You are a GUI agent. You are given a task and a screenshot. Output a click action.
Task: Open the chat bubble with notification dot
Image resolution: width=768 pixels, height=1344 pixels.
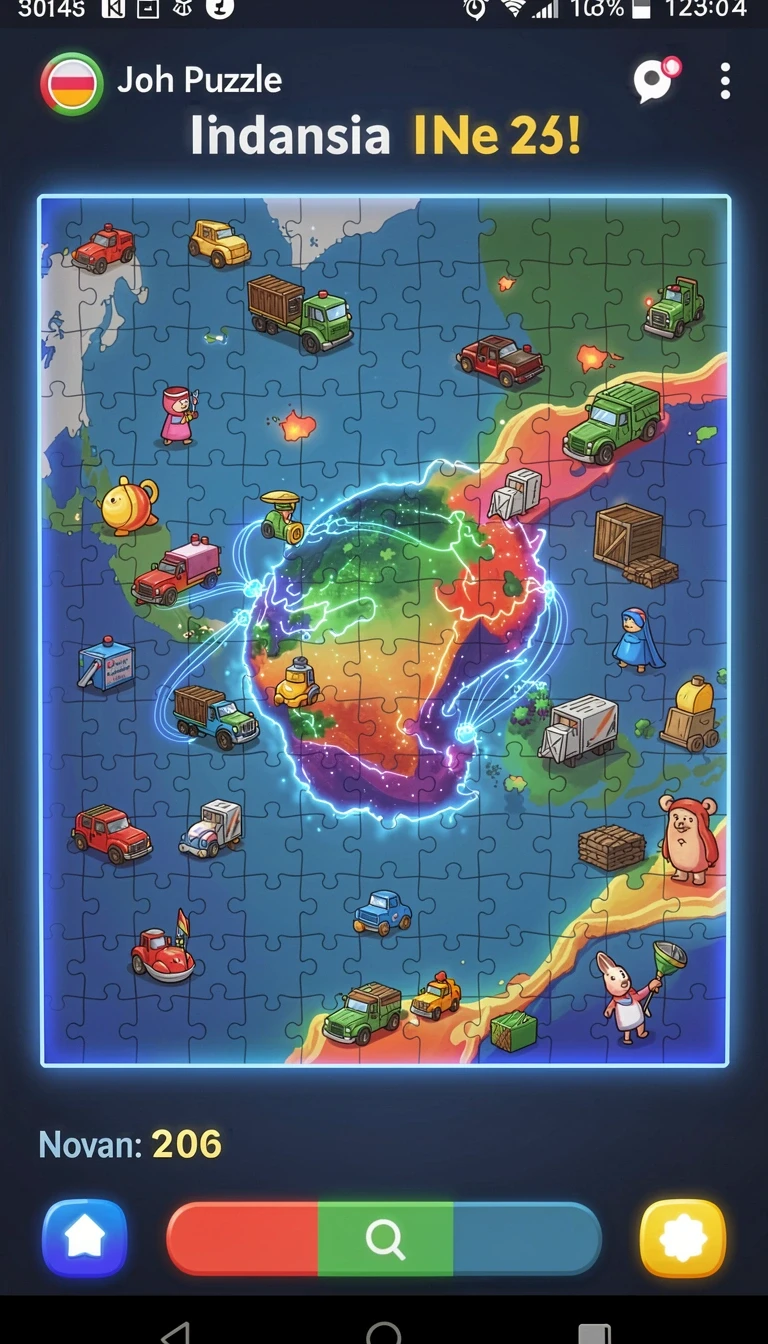pos(655,80)
